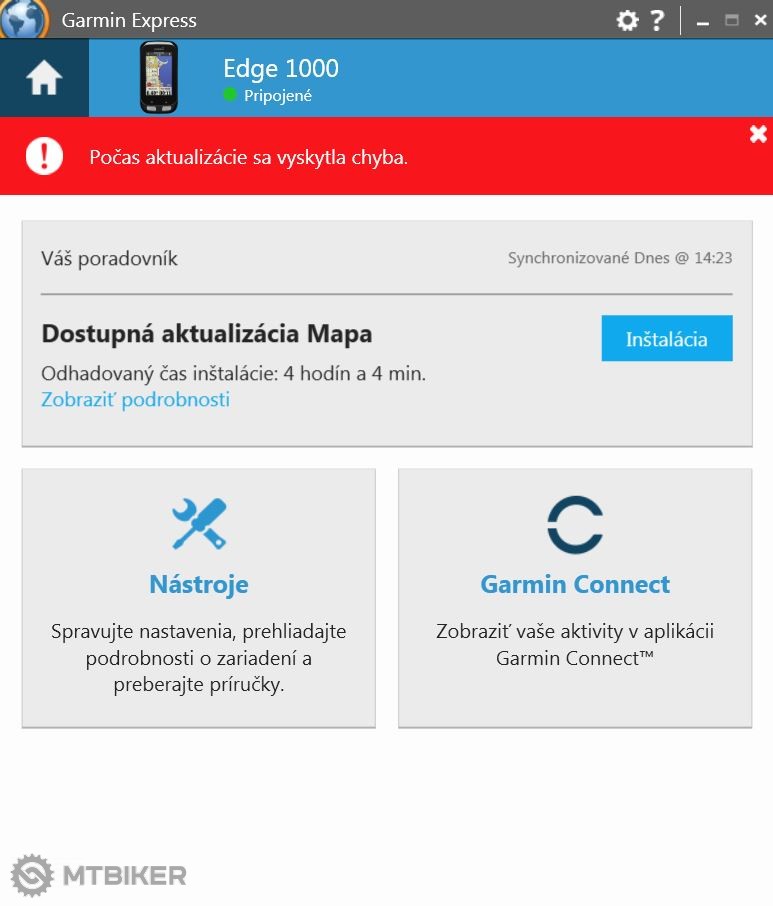Viewport: 773px width, 906px height.
Task: Go to the home screen icon
Action: point(44,79)
